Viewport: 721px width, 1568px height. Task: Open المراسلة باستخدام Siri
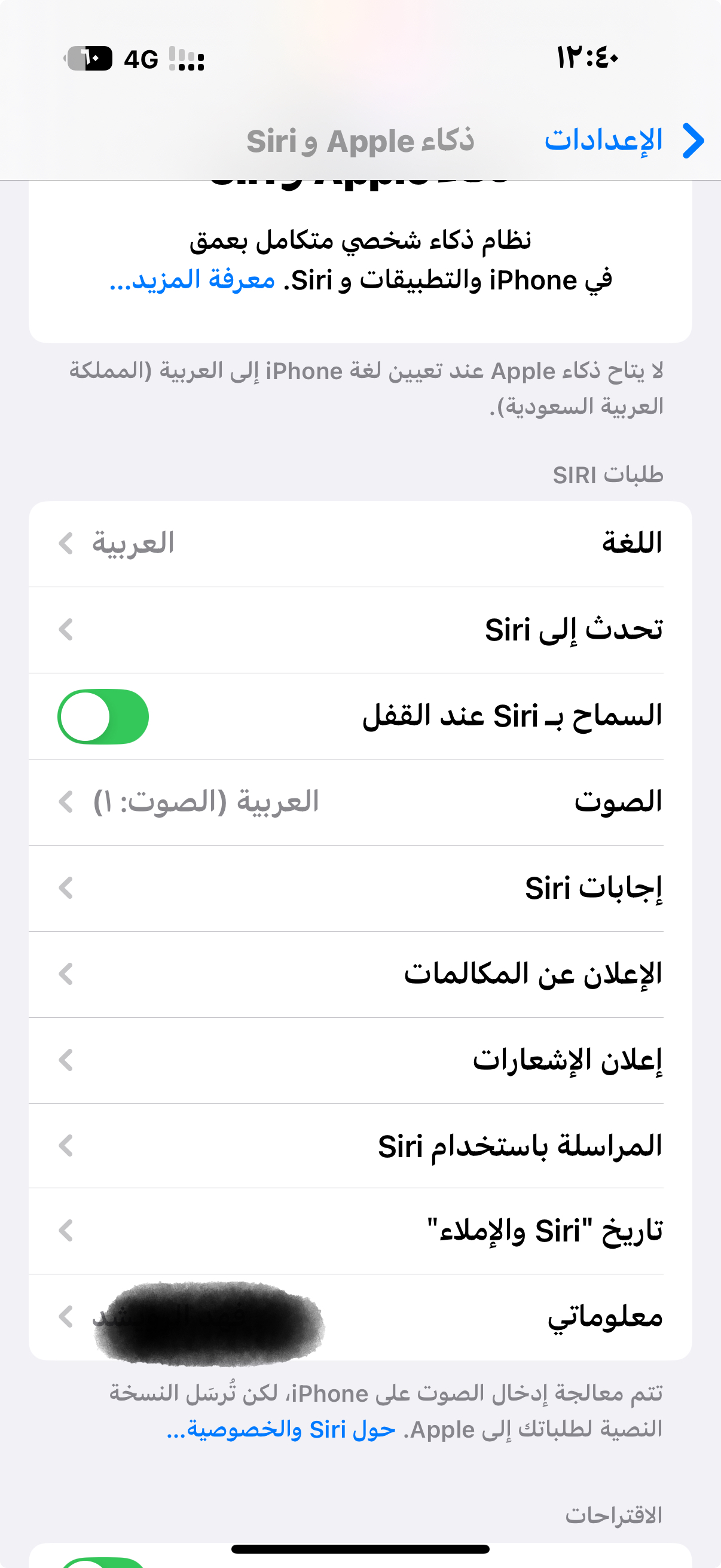point(360,1146)
